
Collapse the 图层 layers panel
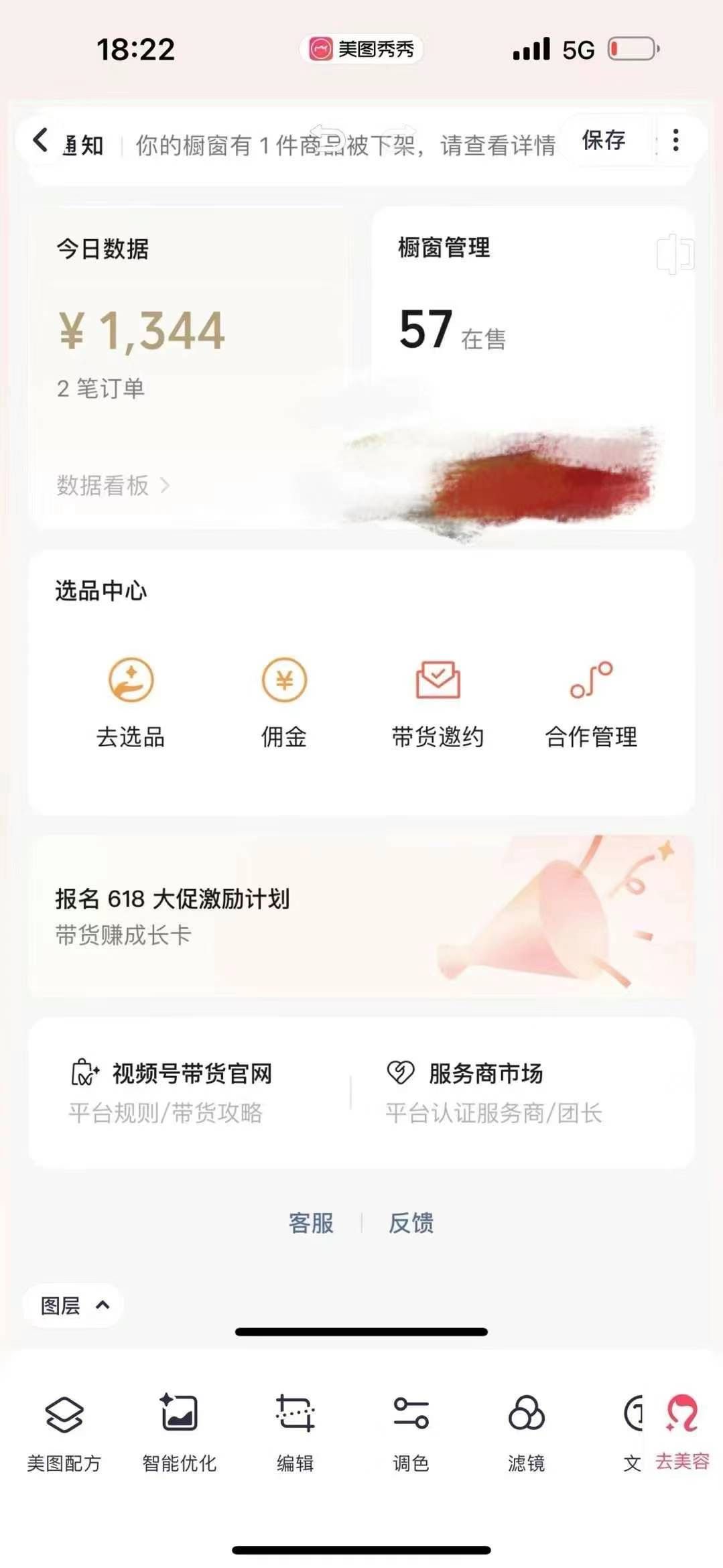pos(72,1305)
